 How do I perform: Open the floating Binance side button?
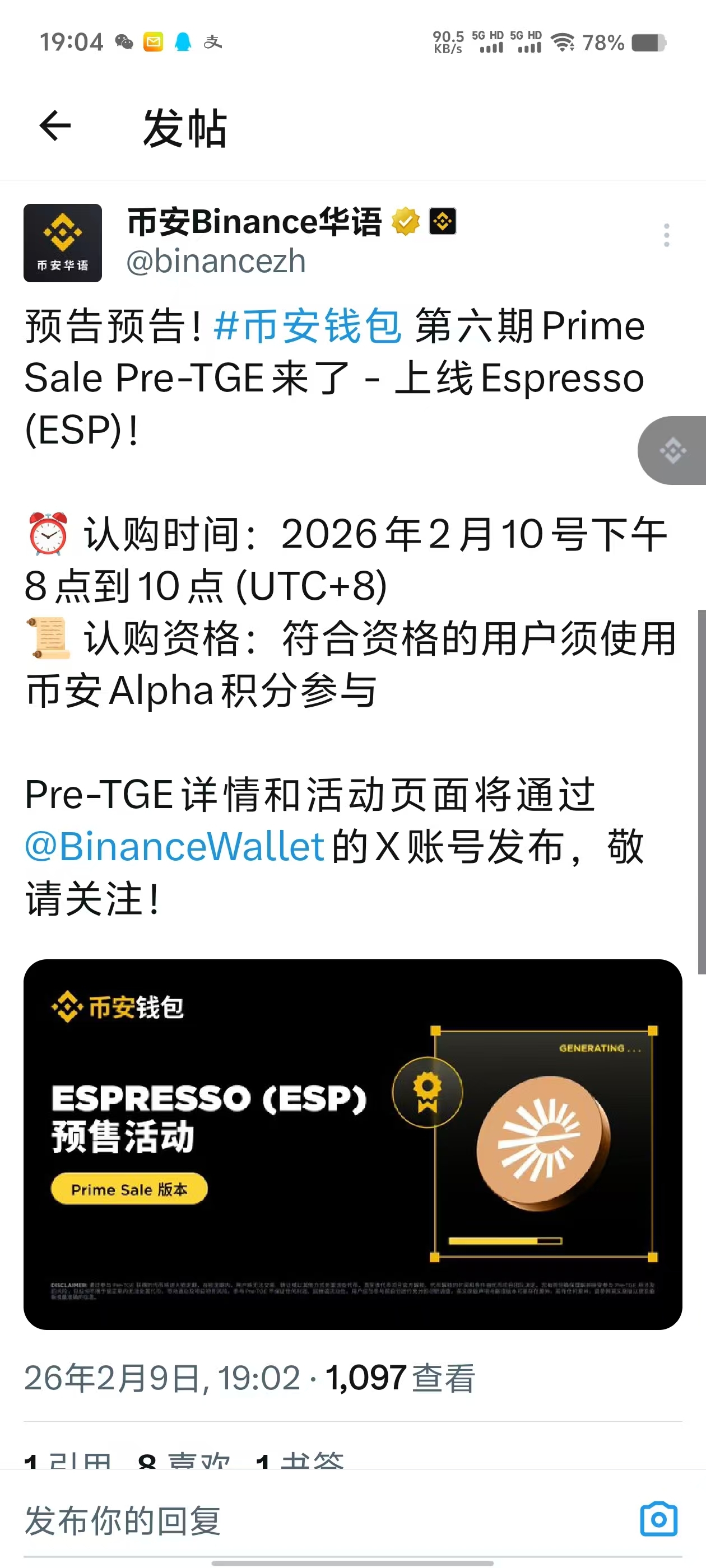[x=672, y=450]
